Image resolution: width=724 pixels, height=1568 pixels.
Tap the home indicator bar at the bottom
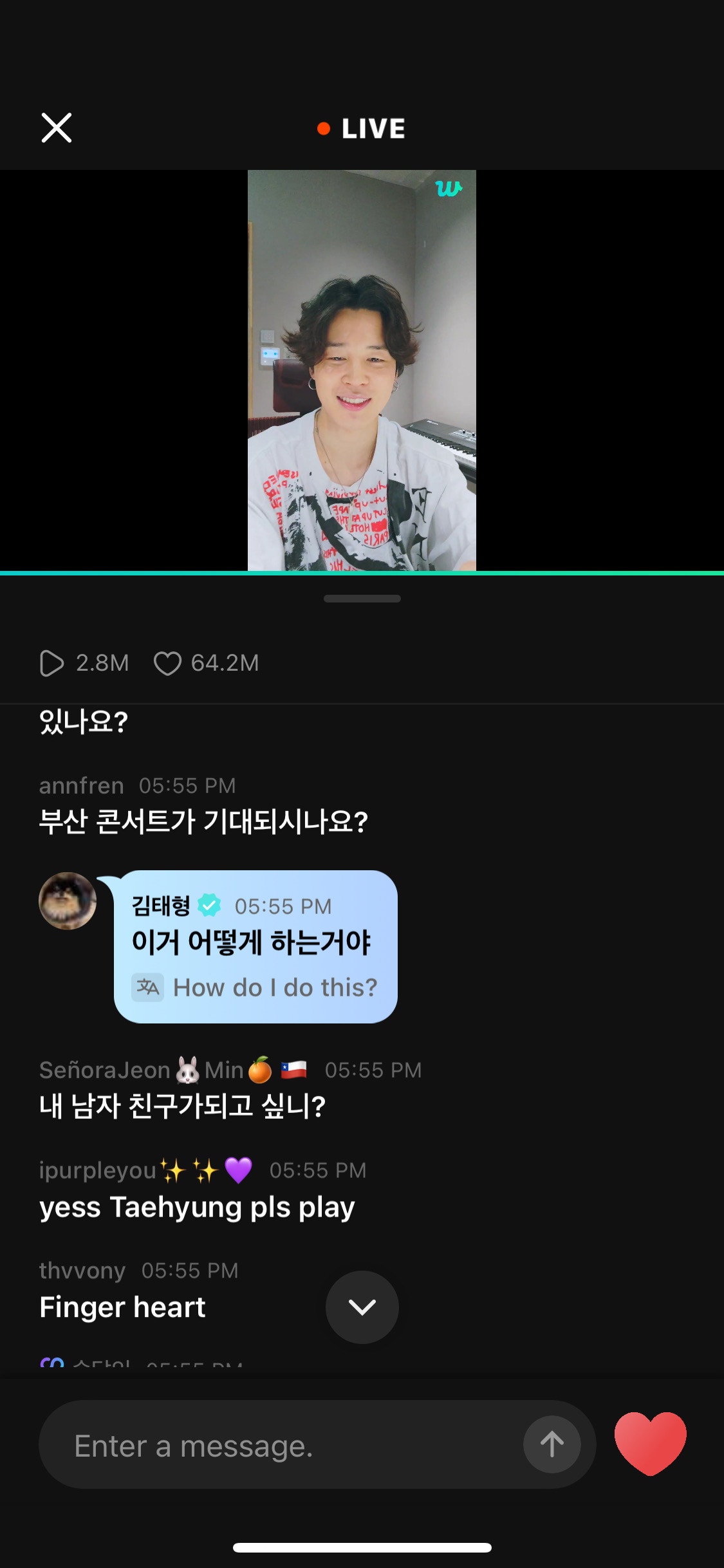[x=362, y=1547]
